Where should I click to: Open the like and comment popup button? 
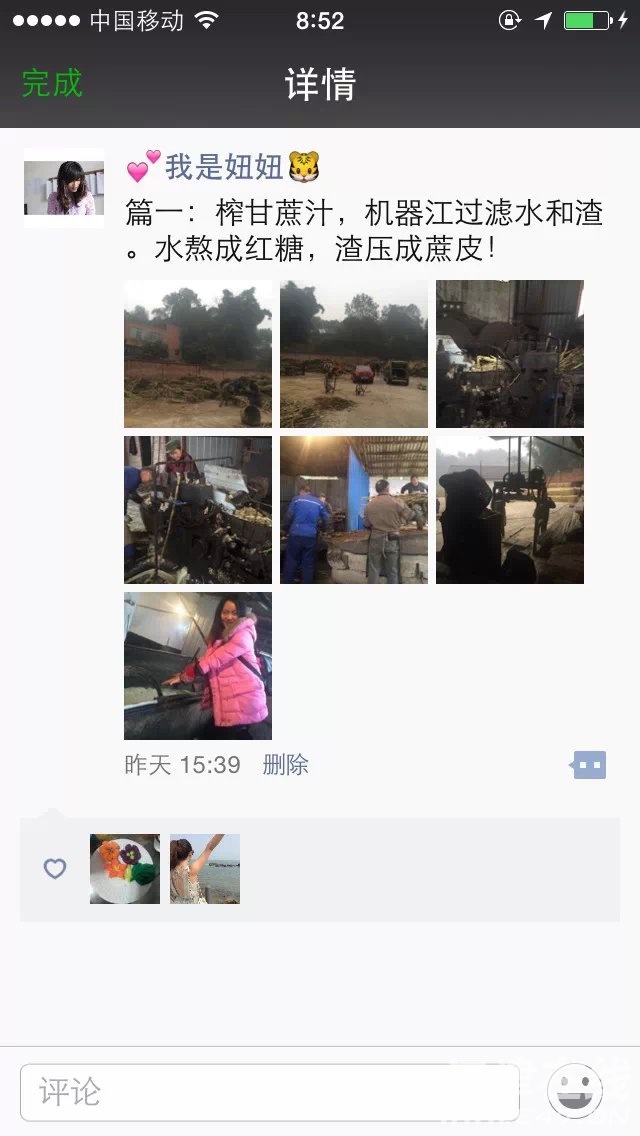588,765
